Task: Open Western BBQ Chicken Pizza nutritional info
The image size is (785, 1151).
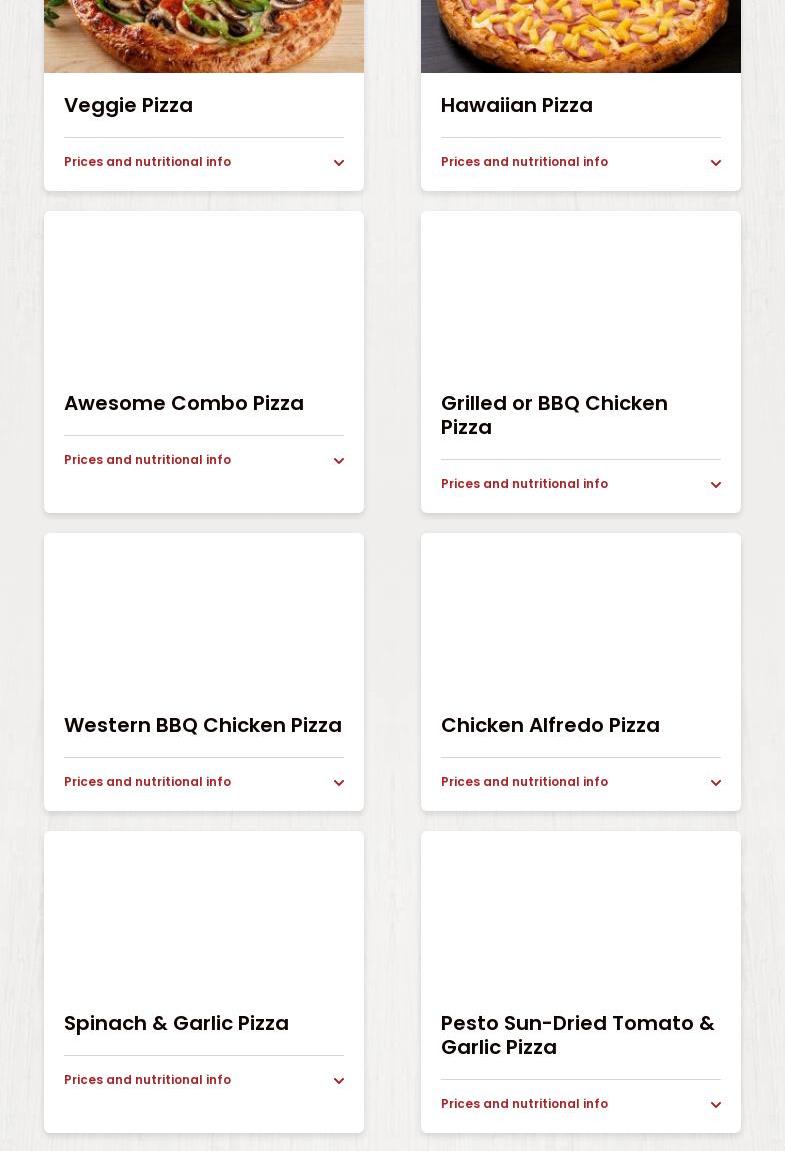Action: point(203,782)
